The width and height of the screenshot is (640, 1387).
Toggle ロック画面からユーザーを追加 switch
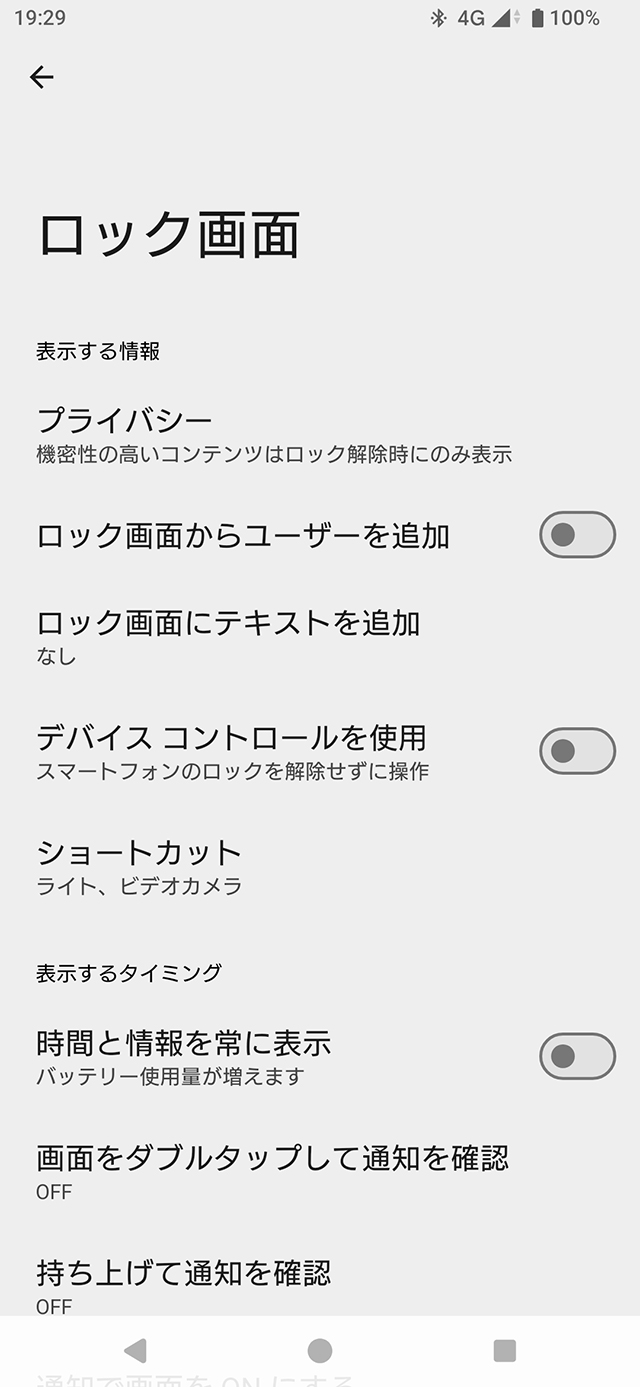point(577,534)
